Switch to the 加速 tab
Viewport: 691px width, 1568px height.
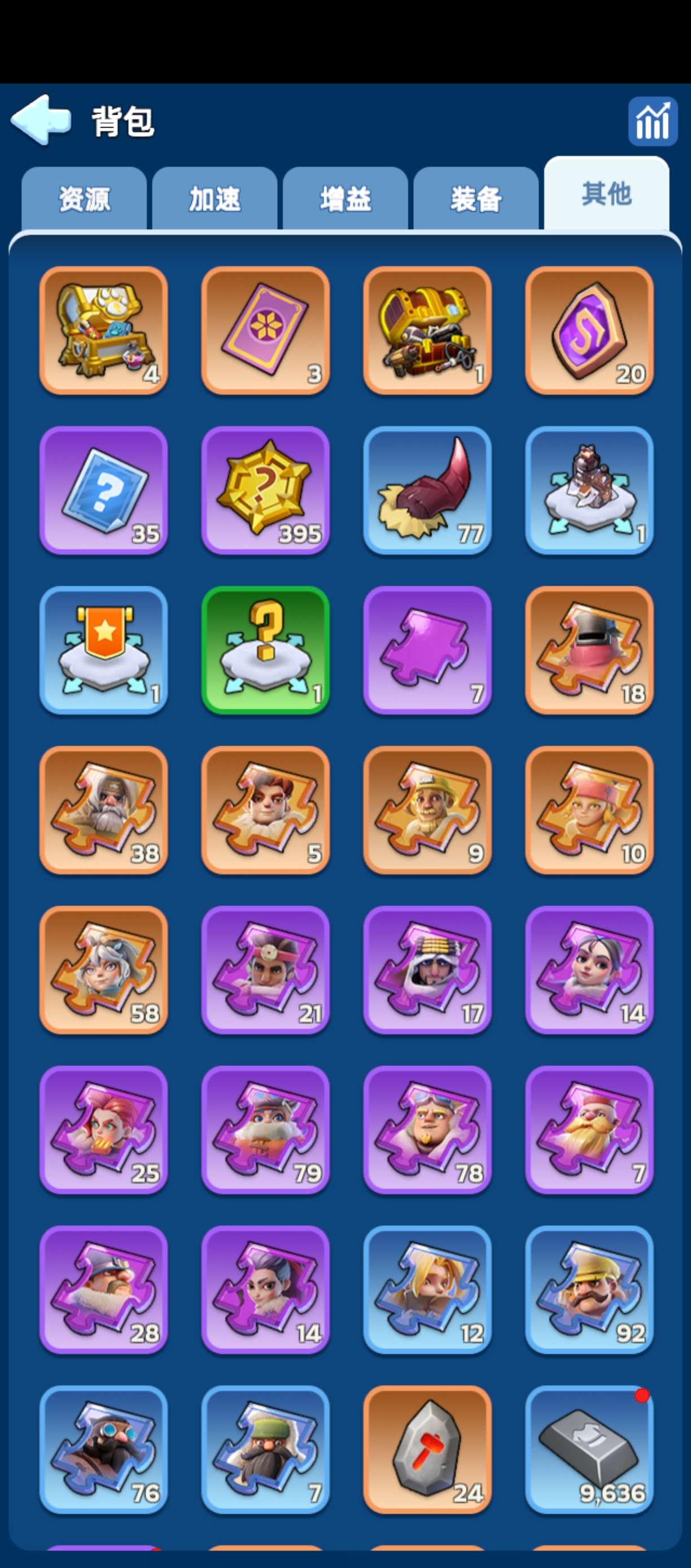tap(215, 199)
